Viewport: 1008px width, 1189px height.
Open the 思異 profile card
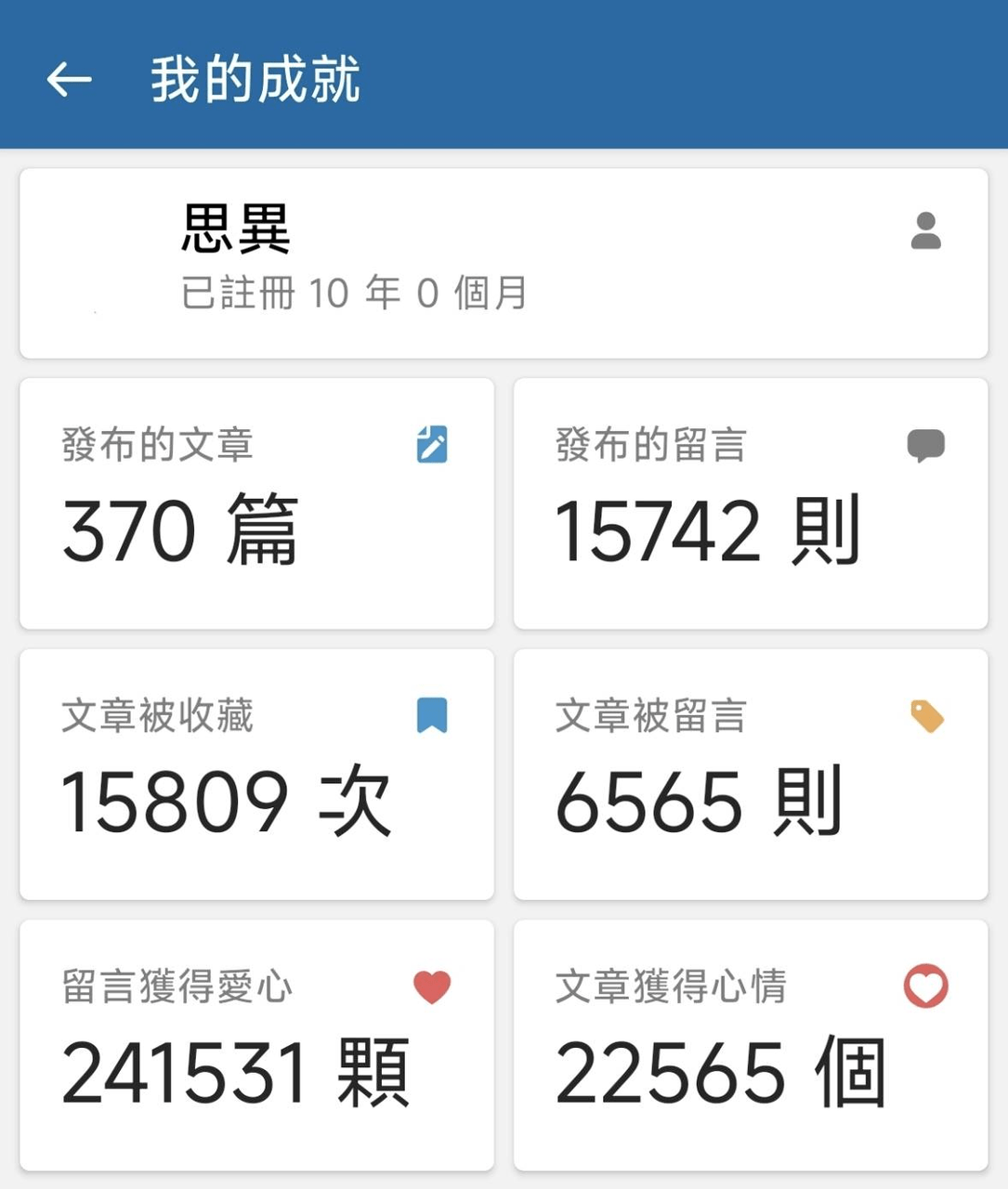504,263
